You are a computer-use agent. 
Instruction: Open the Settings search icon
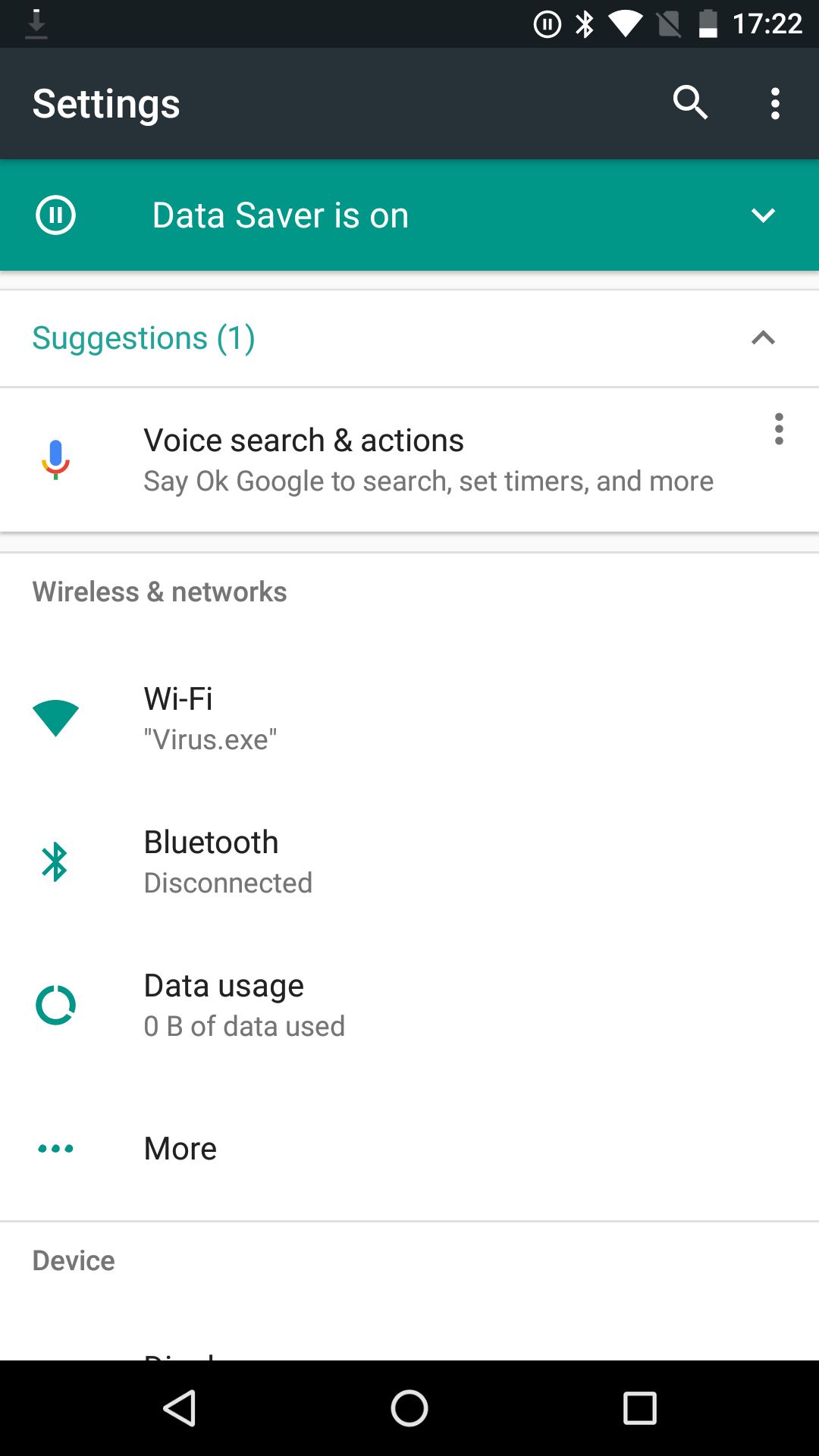689,103
